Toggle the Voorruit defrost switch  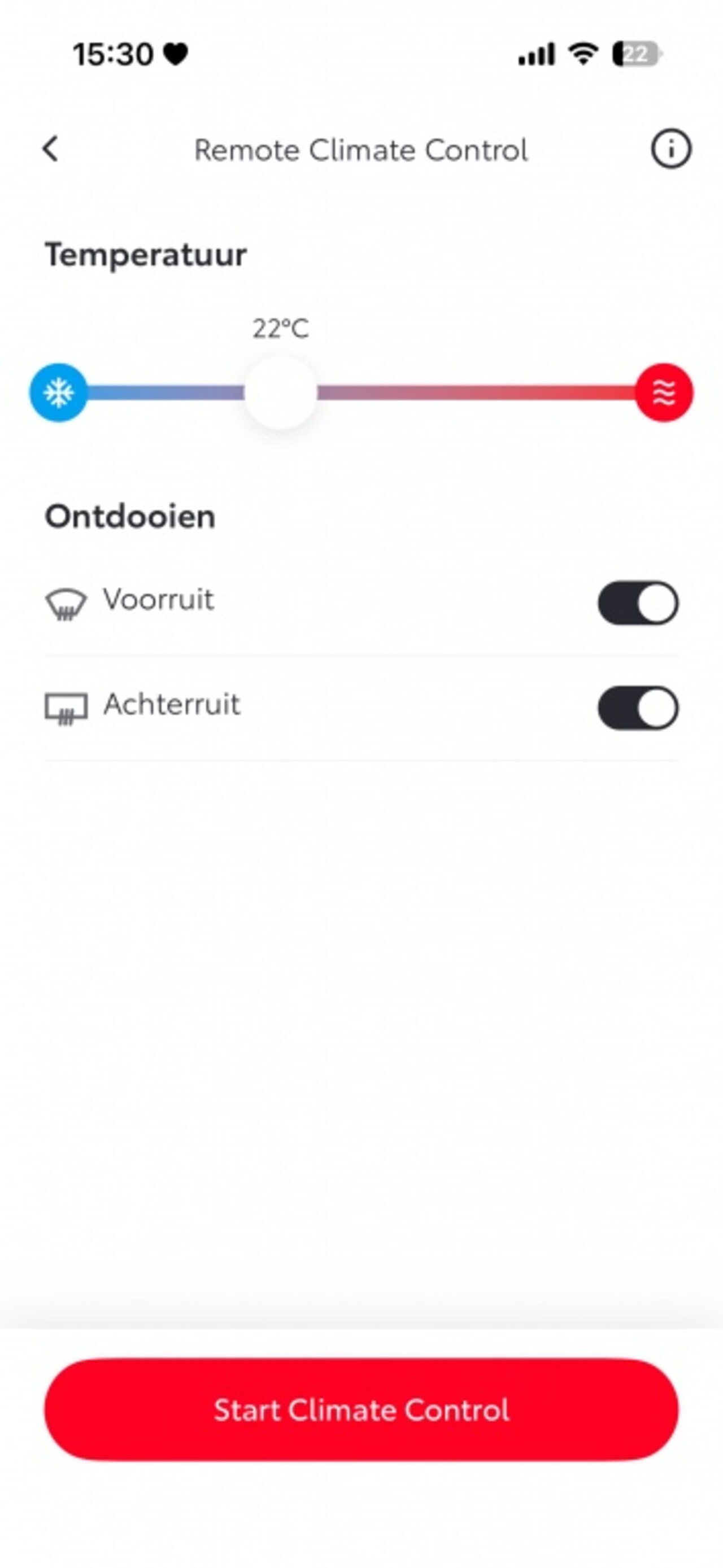click(x=638, y=603)
